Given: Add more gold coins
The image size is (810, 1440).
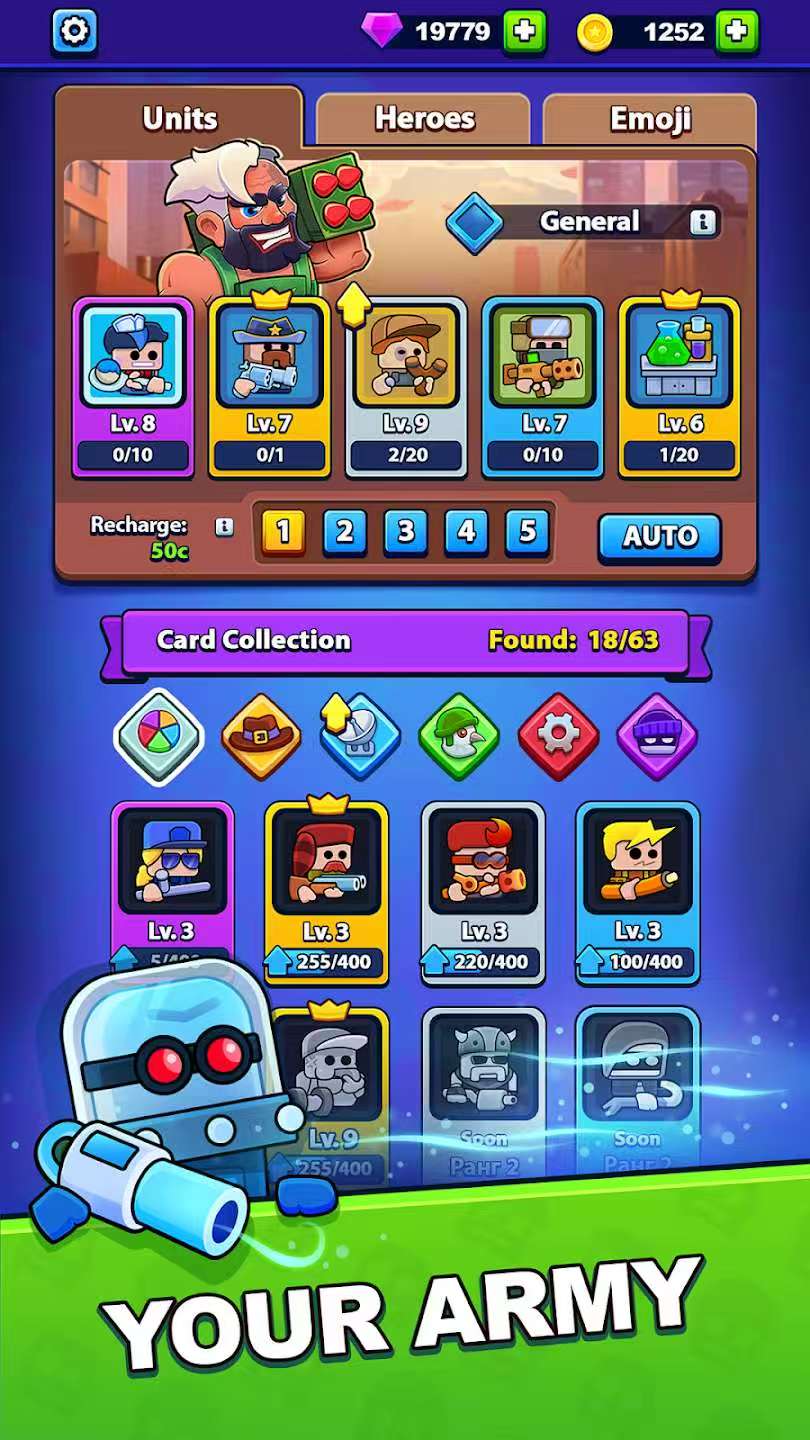Looking at the screenshot, I should pos(737,32).
